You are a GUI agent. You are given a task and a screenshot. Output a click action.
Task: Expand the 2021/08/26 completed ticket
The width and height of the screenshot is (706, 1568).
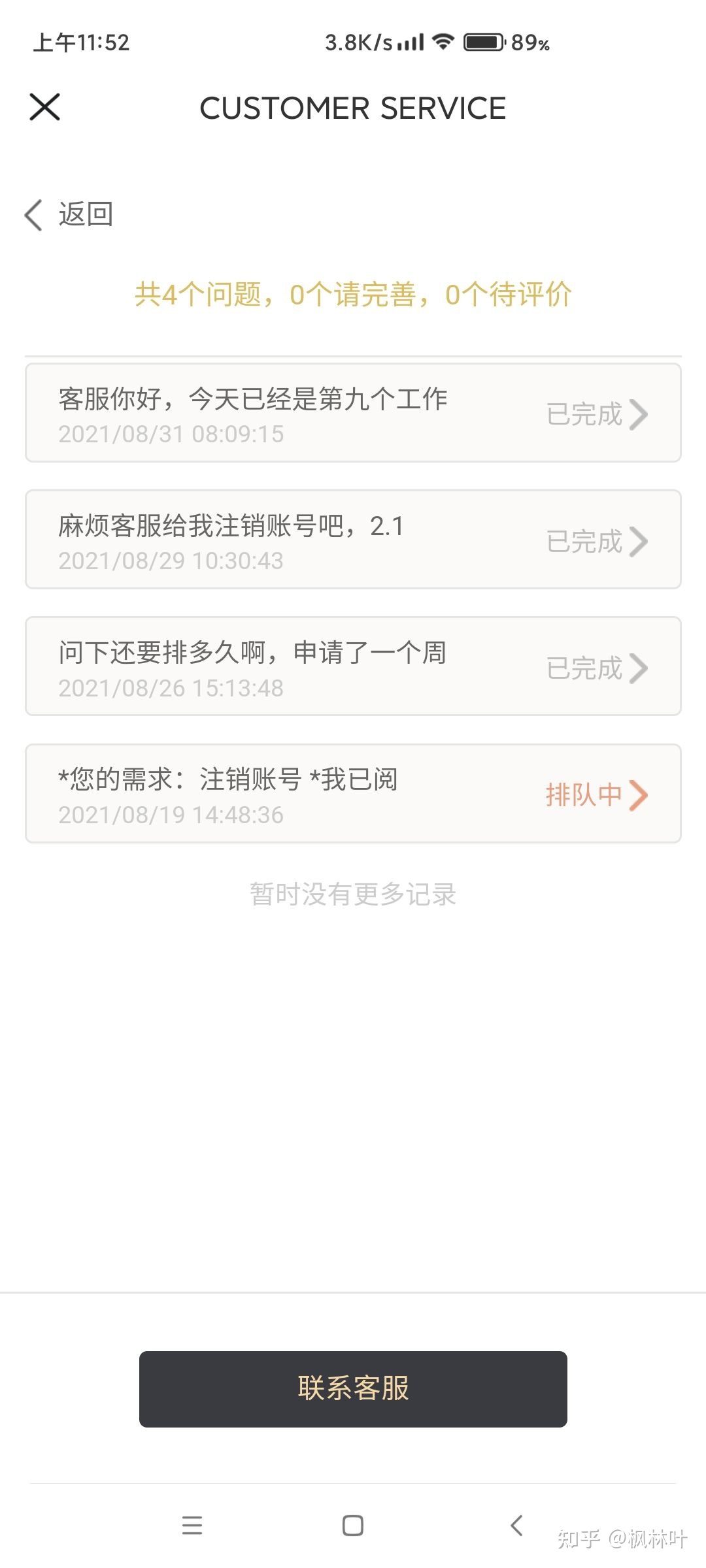[353, 666]
